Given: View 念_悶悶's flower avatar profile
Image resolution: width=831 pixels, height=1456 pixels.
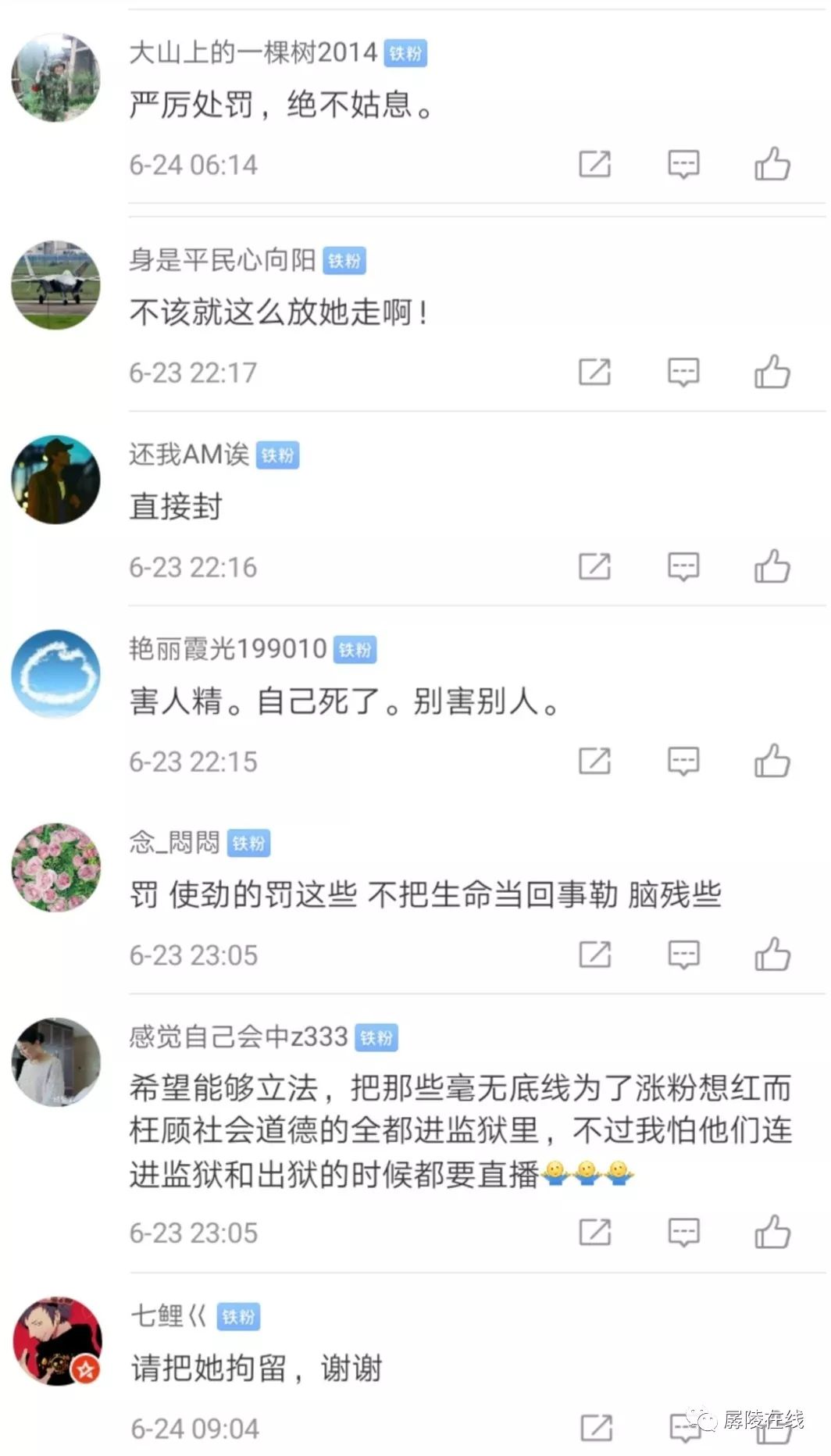Looking at the screenshot, I should pyautogui.click(x=56, y=868).
